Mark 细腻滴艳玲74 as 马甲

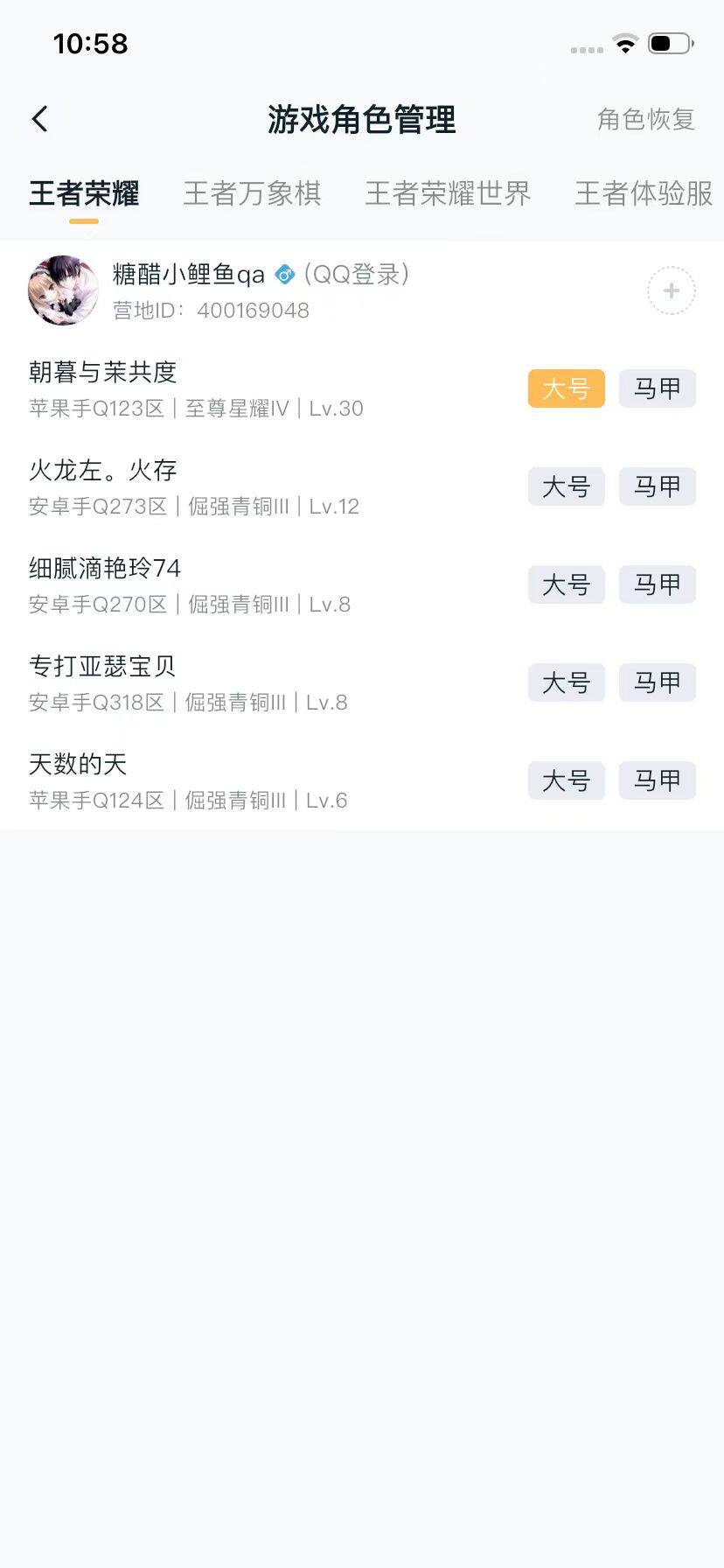click(657, 584)
